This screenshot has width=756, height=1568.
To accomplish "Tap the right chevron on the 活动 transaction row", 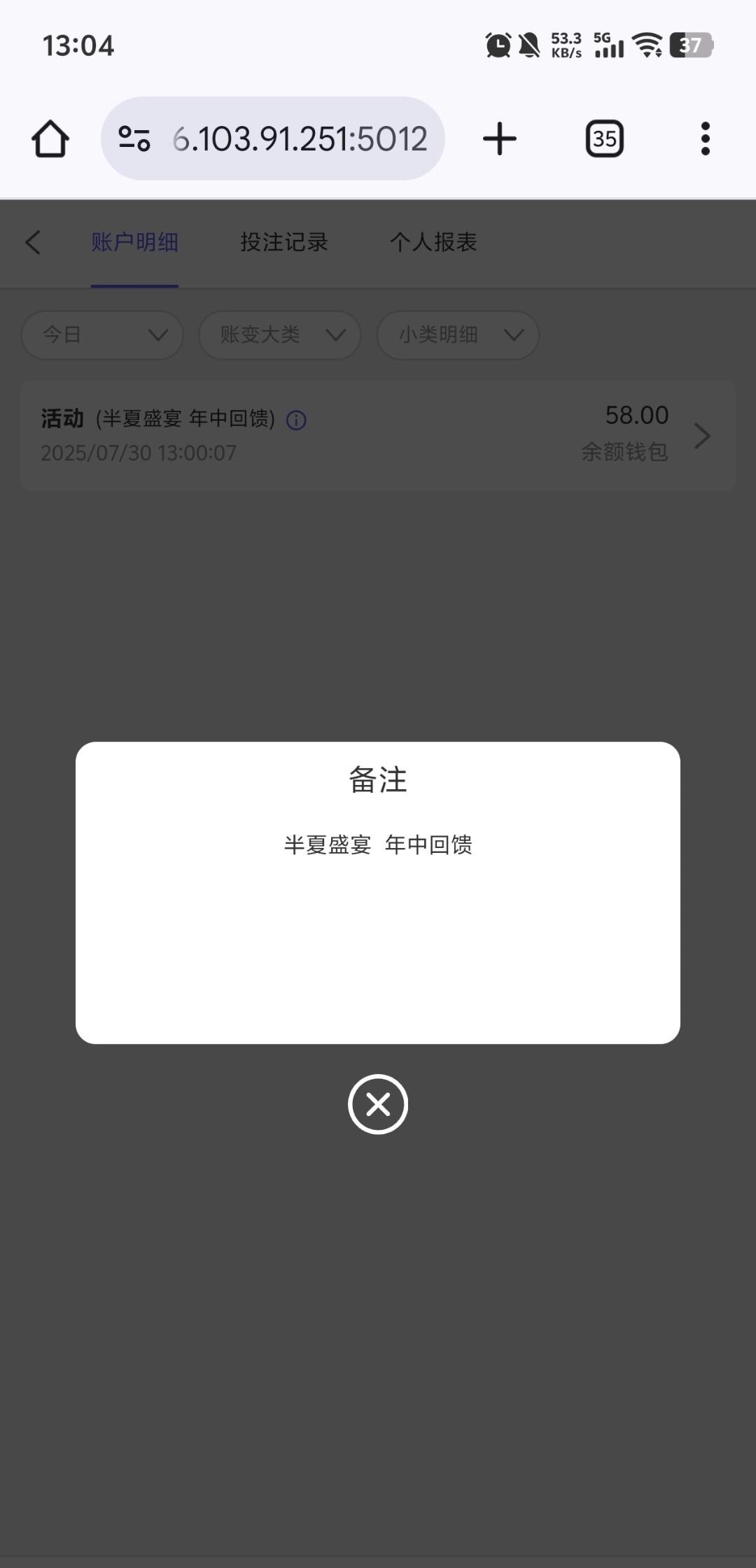I will point(702,435).
